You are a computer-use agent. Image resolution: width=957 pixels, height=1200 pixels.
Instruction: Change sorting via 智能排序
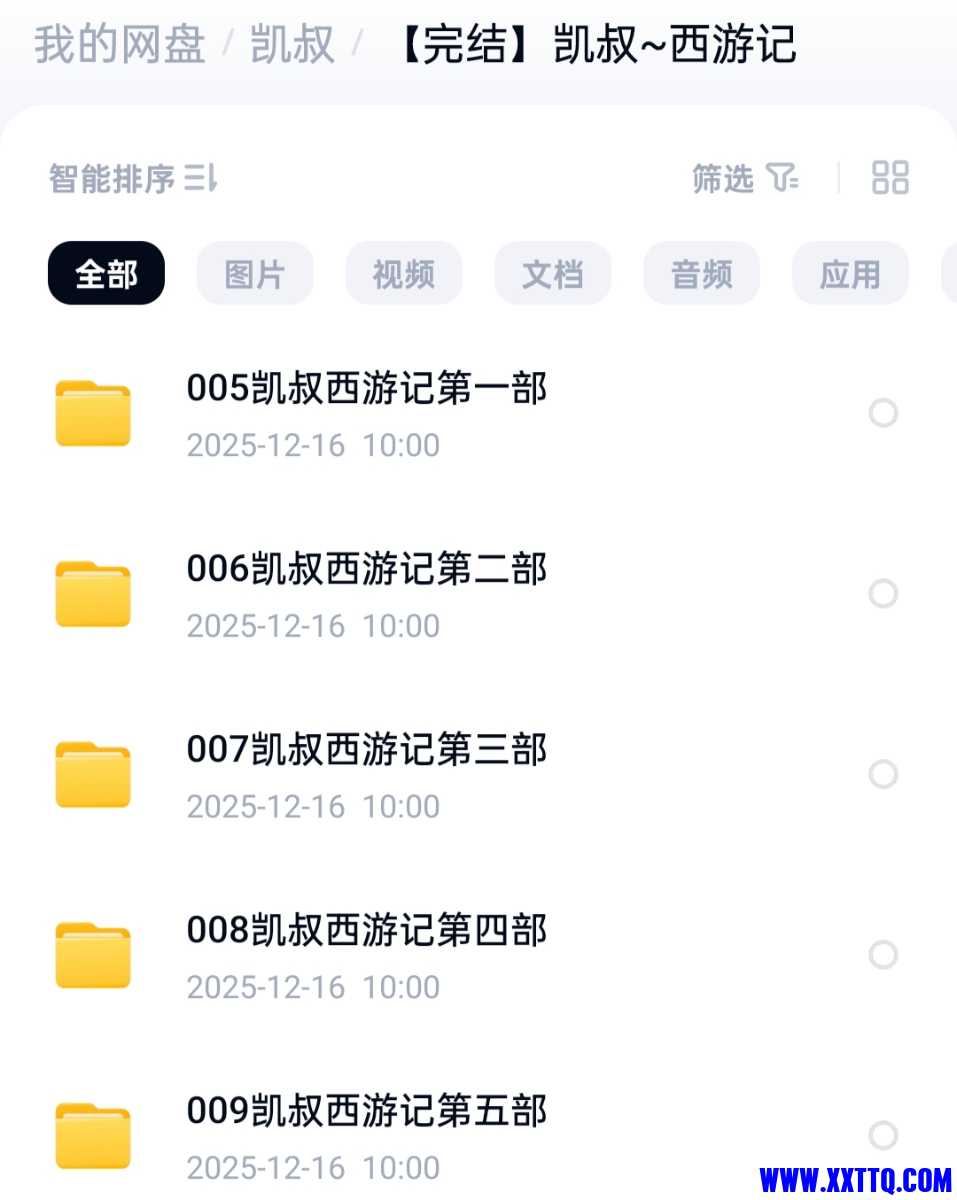(132, 180)
